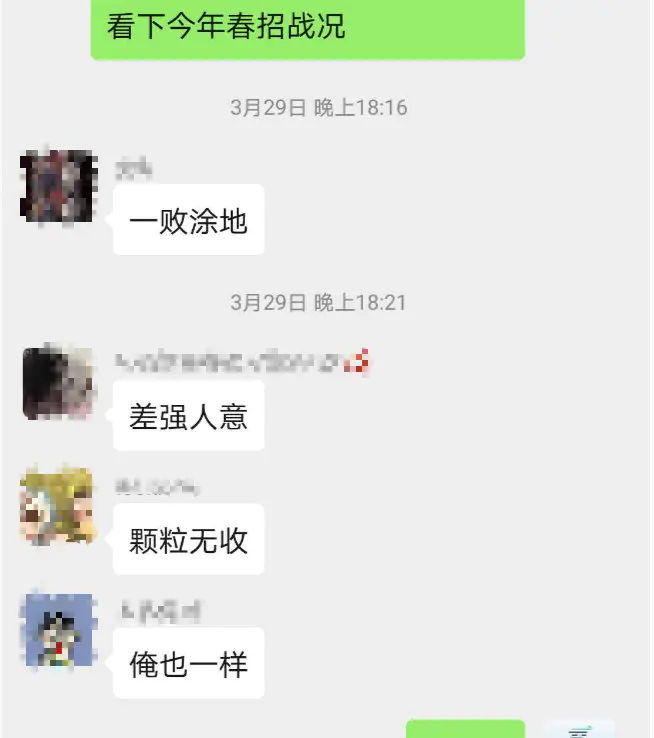View profile of the 颗粒无收 sender
Screen dimensions: 654x738
58,507
